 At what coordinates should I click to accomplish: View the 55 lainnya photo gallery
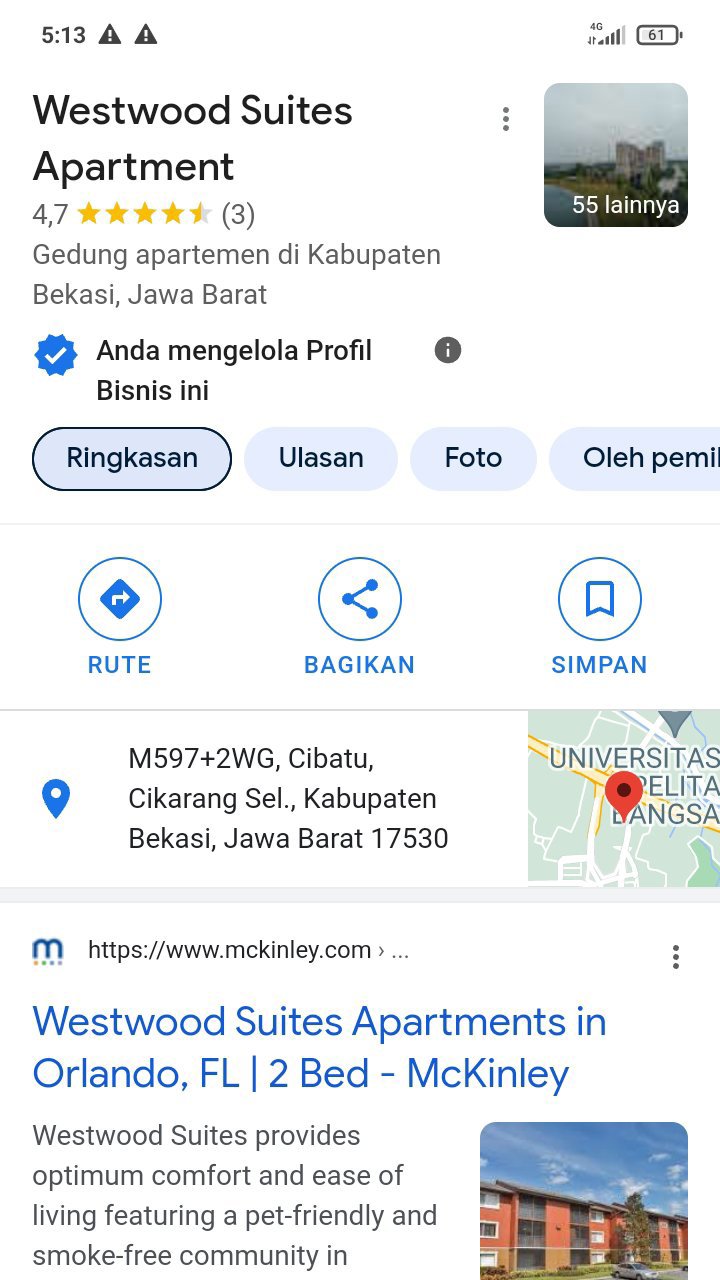(x=616, y=155)
